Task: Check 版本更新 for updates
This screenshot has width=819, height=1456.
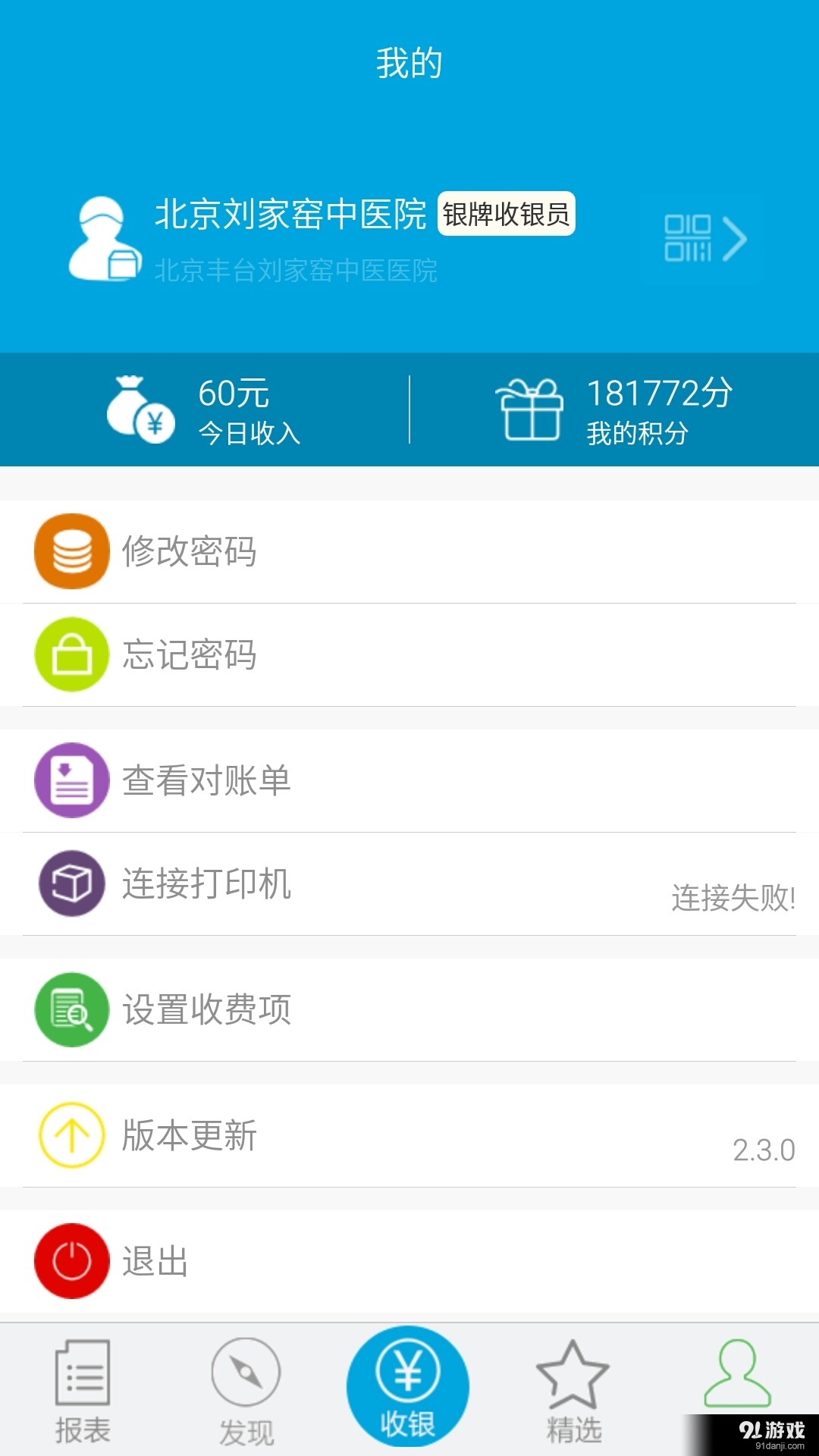Action: [409, 1135]
